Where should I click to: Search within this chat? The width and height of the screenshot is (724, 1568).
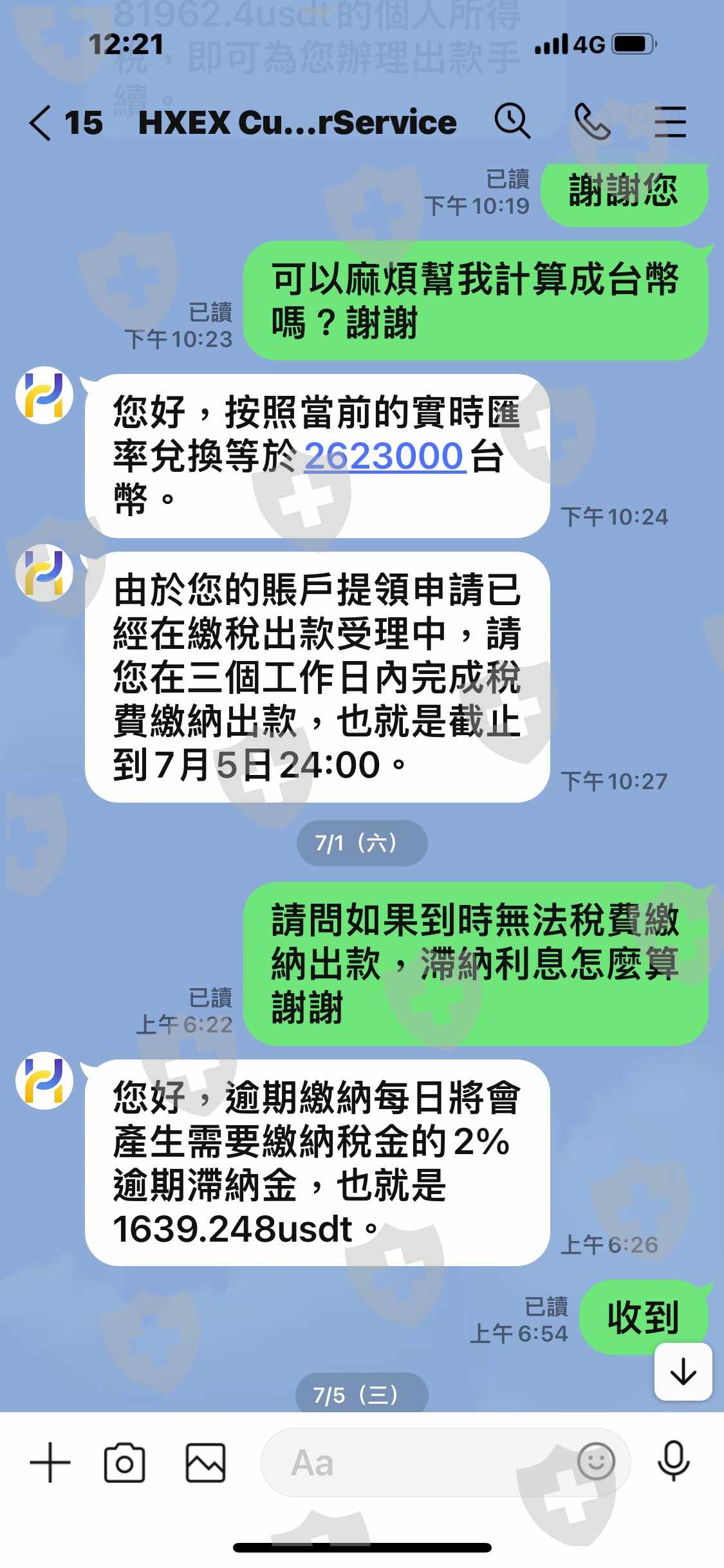tap(512, 121)
